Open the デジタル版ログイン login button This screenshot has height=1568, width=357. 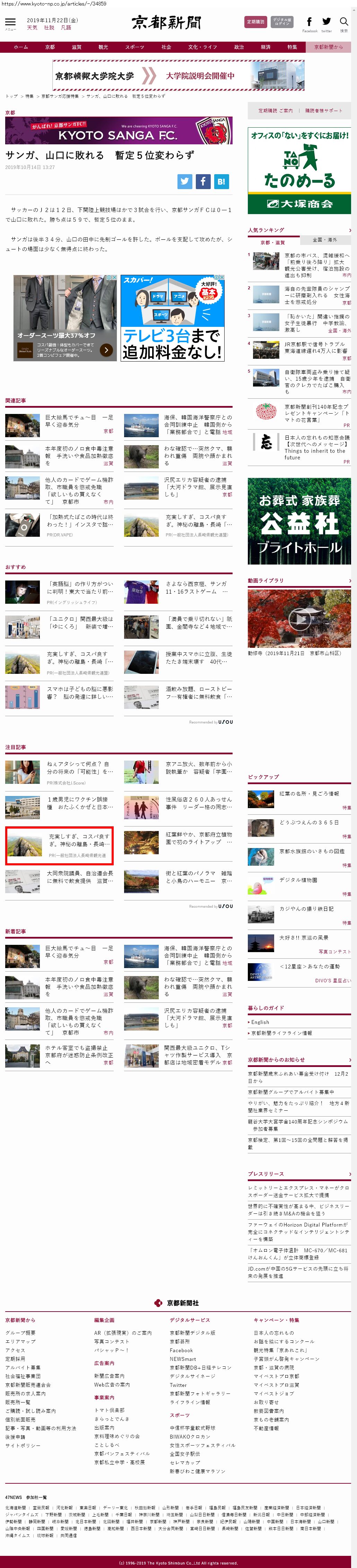(x=281, y=22)
